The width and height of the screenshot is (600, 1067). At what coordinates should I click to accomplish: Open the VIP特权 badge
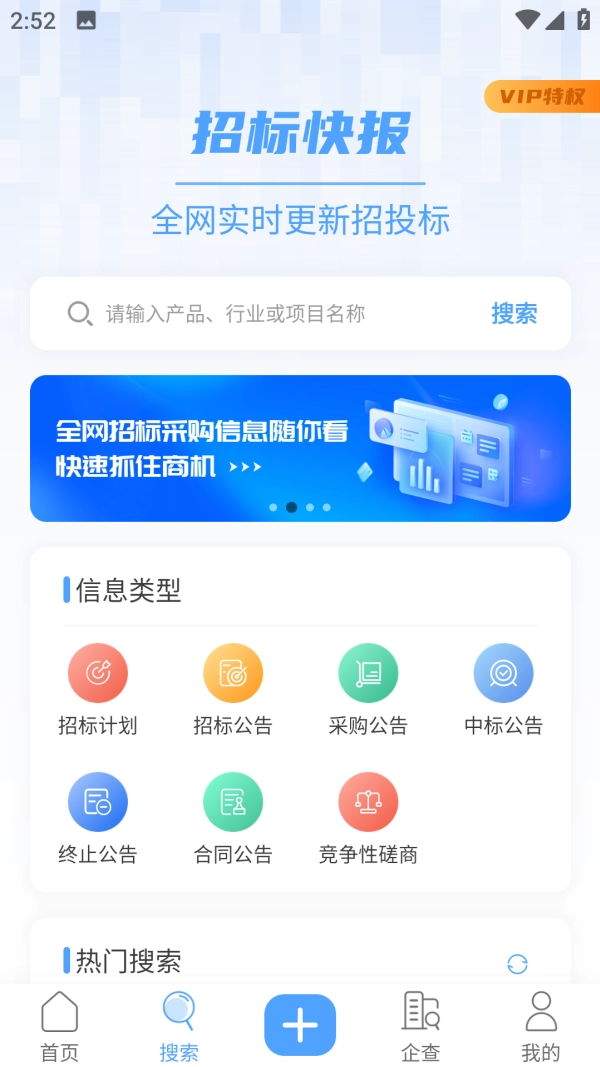click(x=541, y=97)
